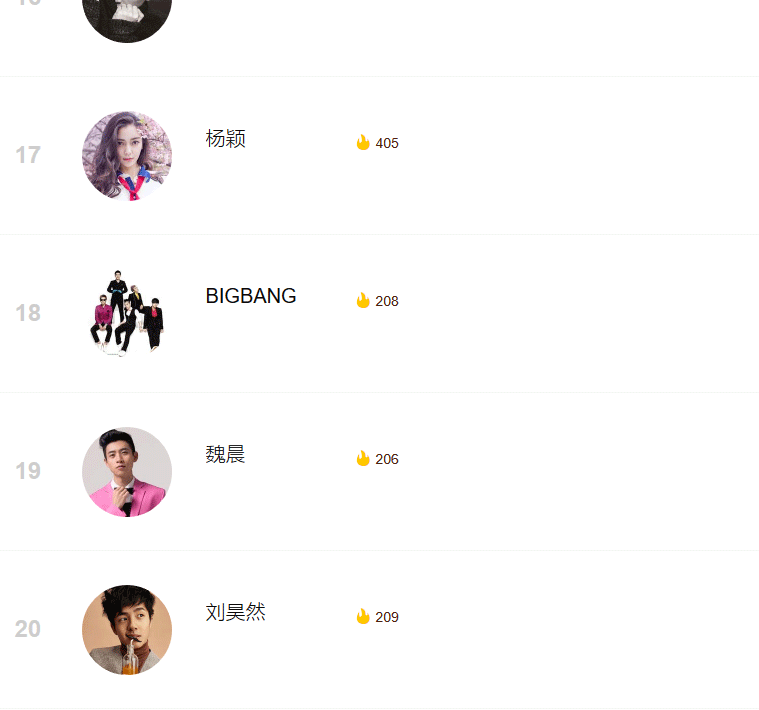This screenshot has height=710, width=759.
Task: Open 魏晨's ranking entry
Action: 225,455
